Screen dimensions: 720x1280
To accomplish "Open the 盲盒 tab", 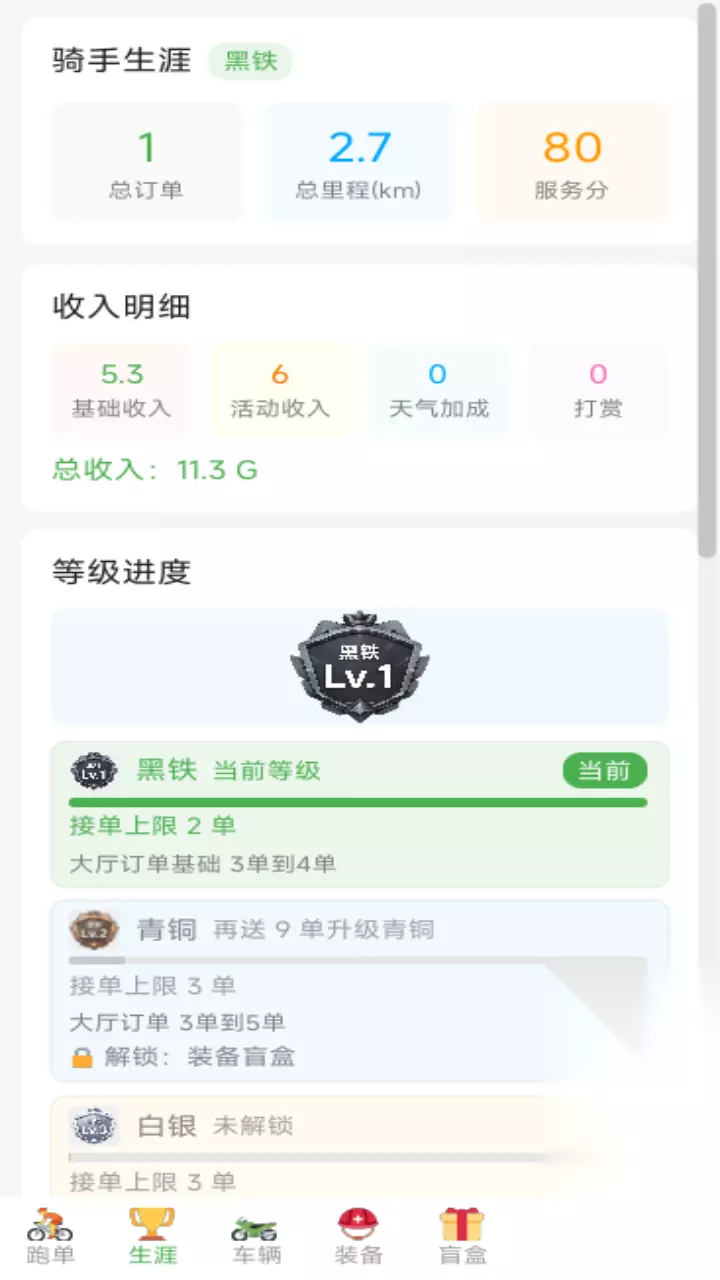I will tap(462, 1237).
